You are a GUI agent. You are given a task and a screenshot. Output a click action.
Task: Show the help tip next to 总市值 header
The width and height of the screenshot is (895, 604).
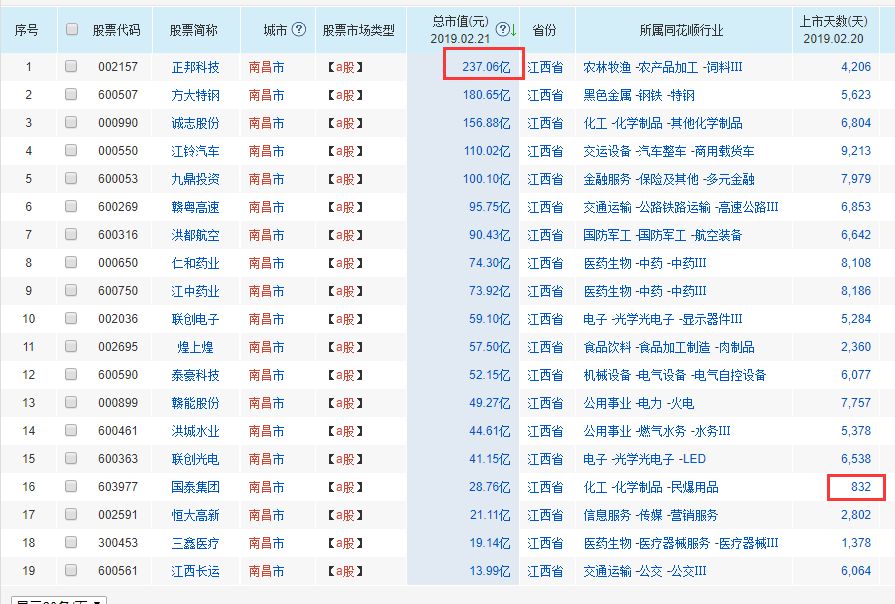point(502,30)
